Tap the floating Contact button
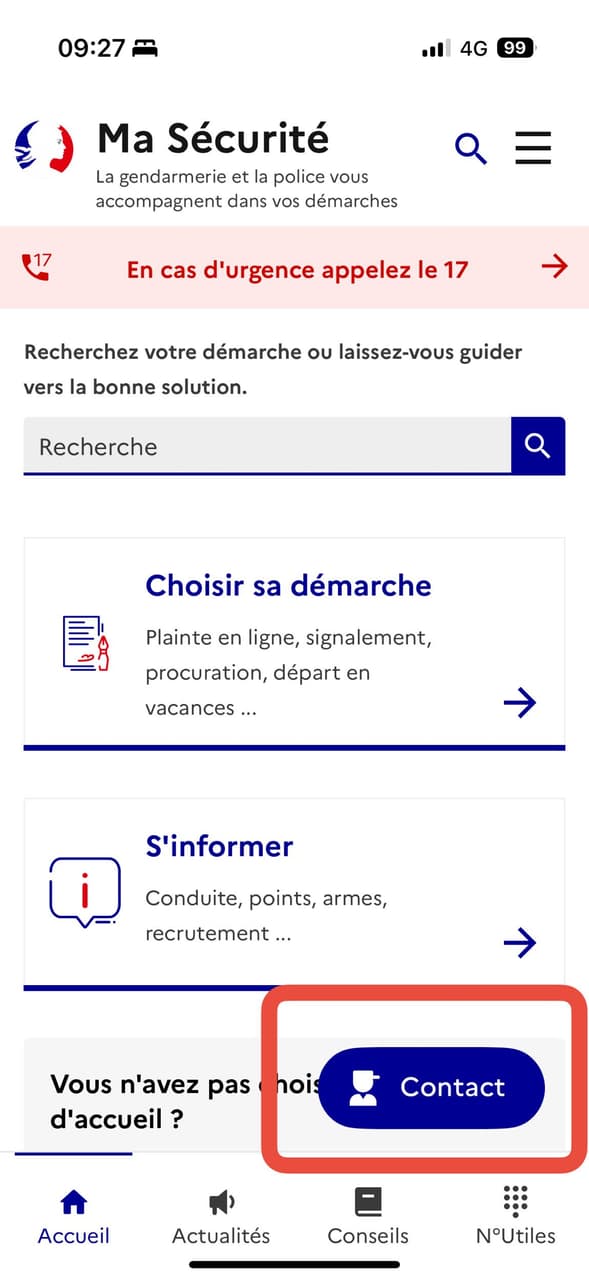 click(x=431, y=1088)
